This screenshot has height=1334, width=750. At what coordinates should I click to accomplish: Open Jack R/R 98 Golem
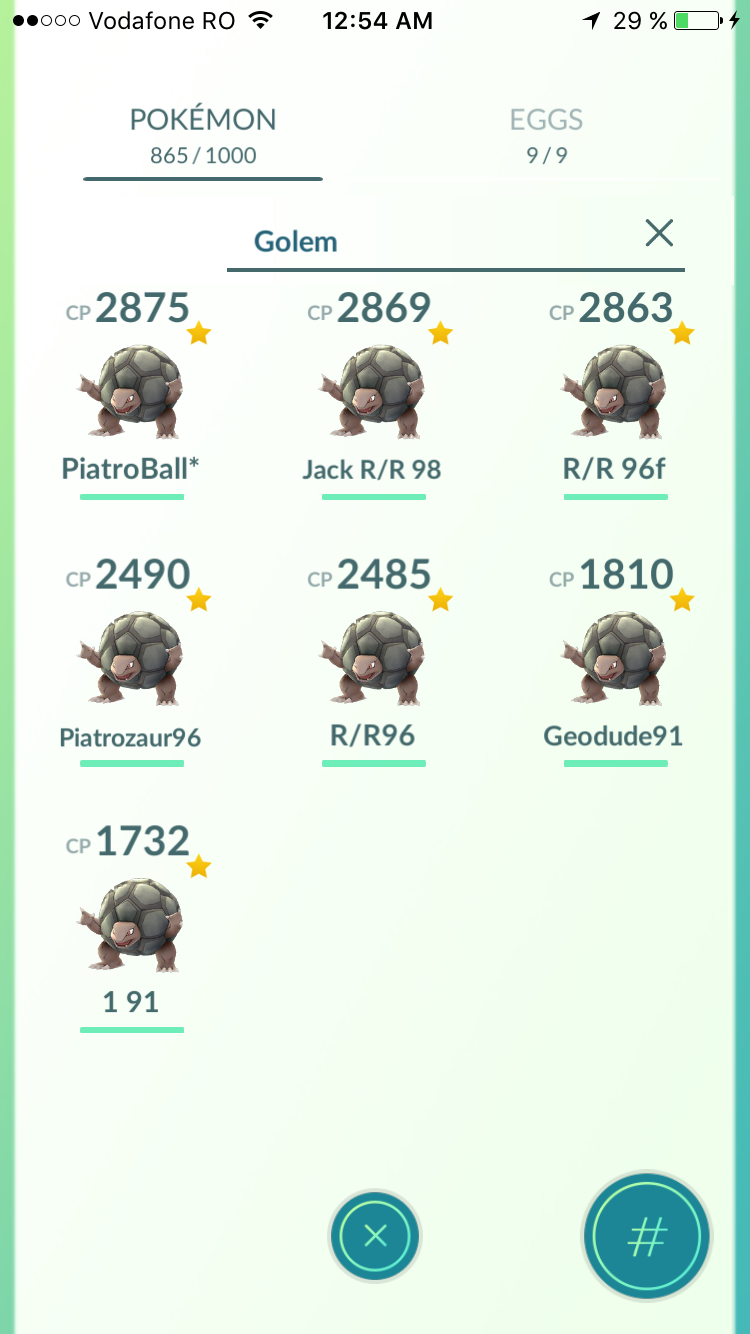(x=373, y=395)
